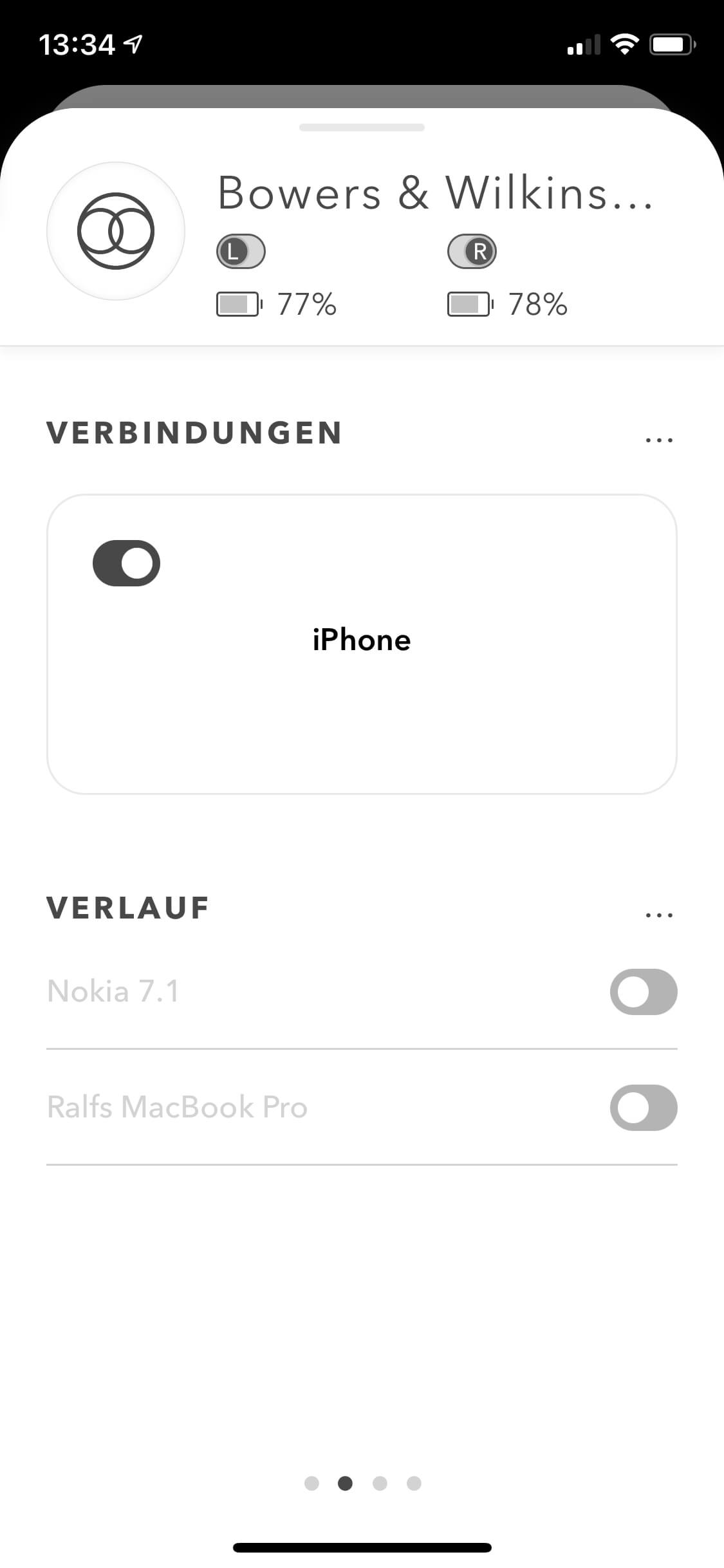Turn on Ralfs MacBook Pro toggle
This screenshot has width=724, height=1568.
click(x=643, y=1108)
